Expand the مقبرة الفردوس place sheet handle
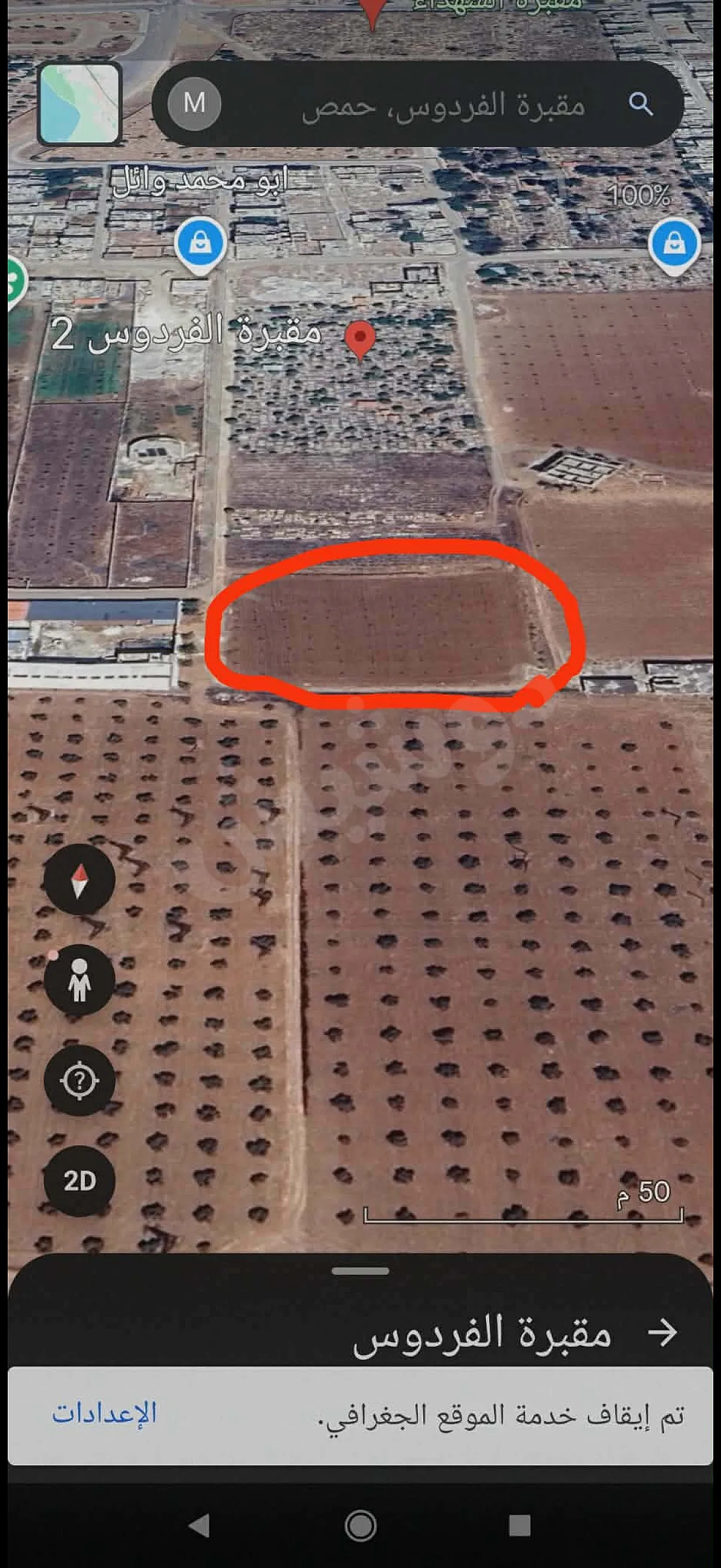 click(360, 1271)
